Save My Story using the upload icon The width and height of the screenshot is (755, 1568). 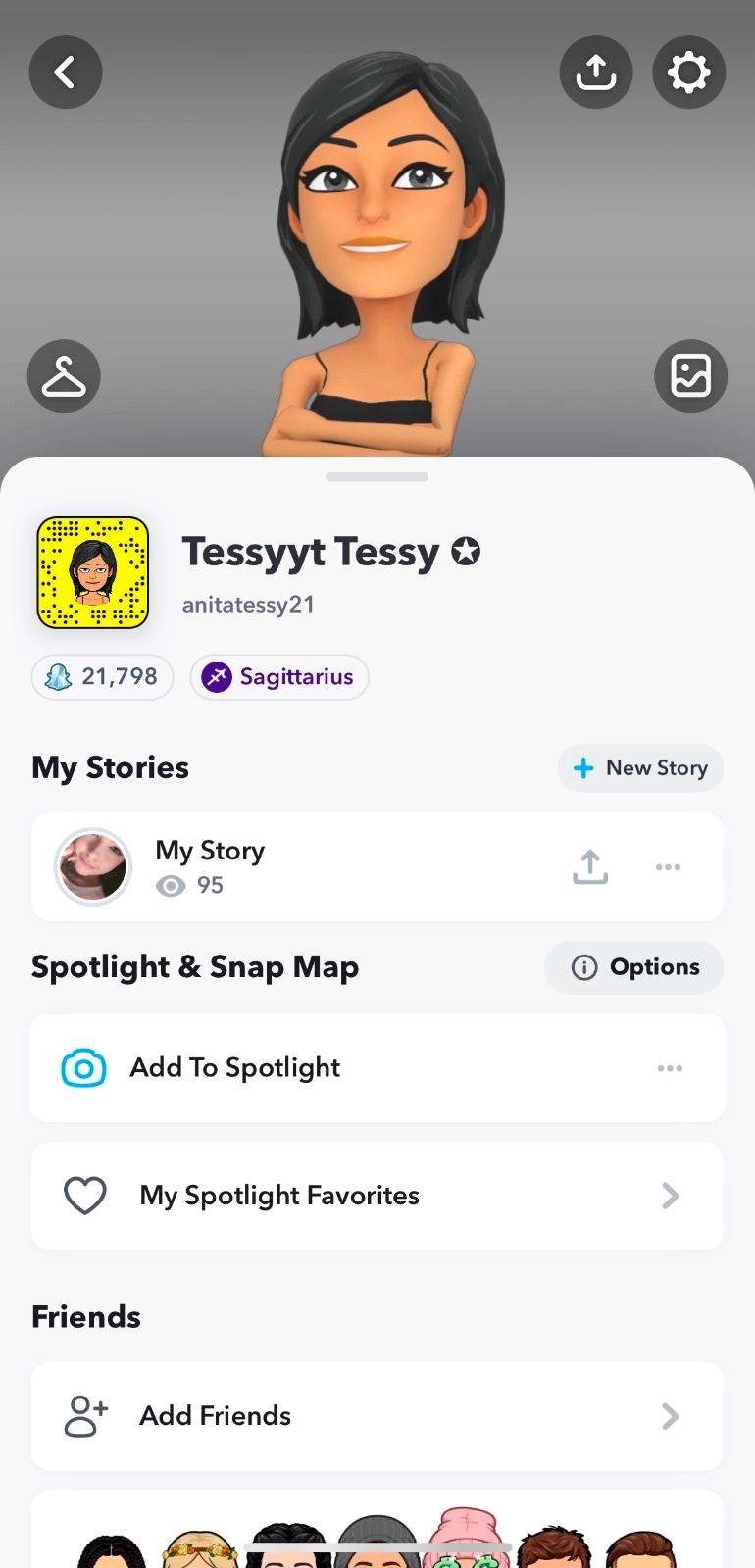click(x=590, y=866)
